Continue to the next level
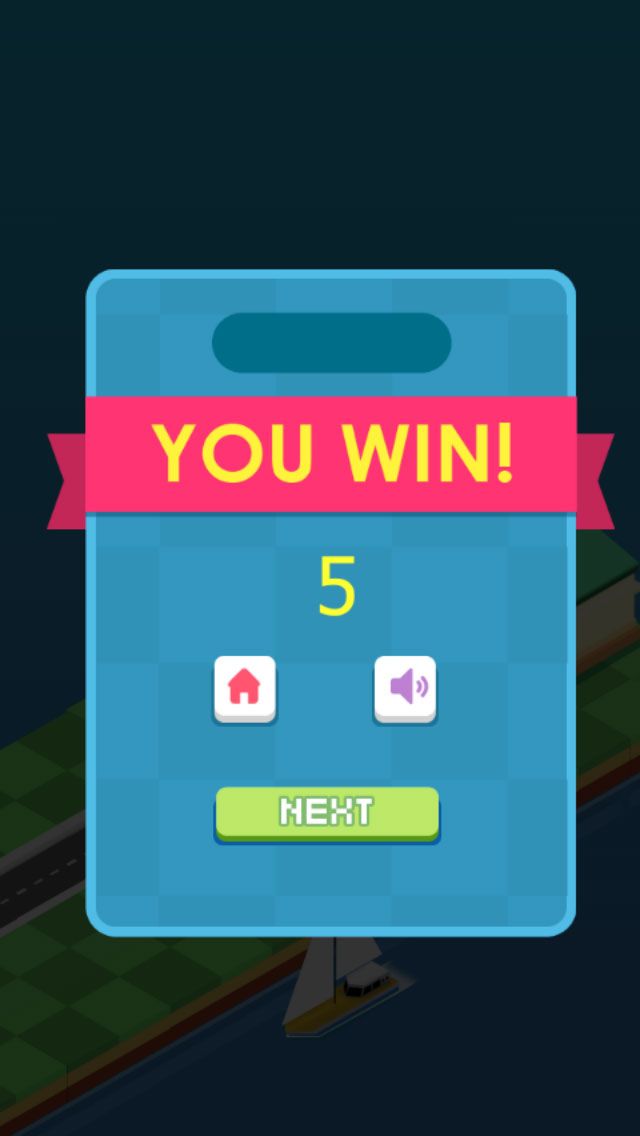The height and width of the screenshot is (1136, 640). (x=327, y=814)
